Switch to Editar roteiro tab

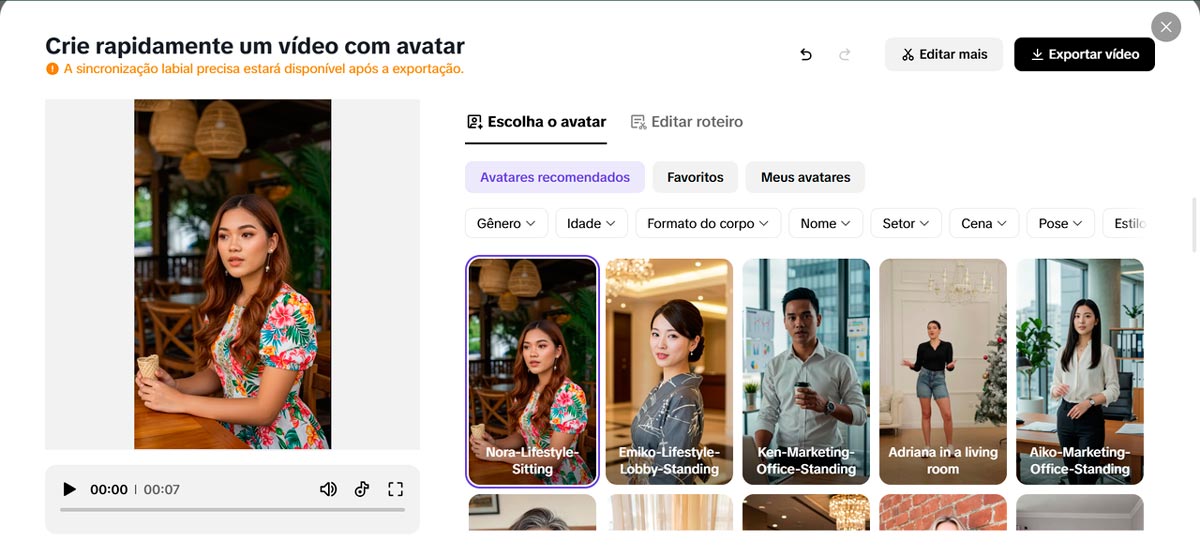tap(687, 122)
